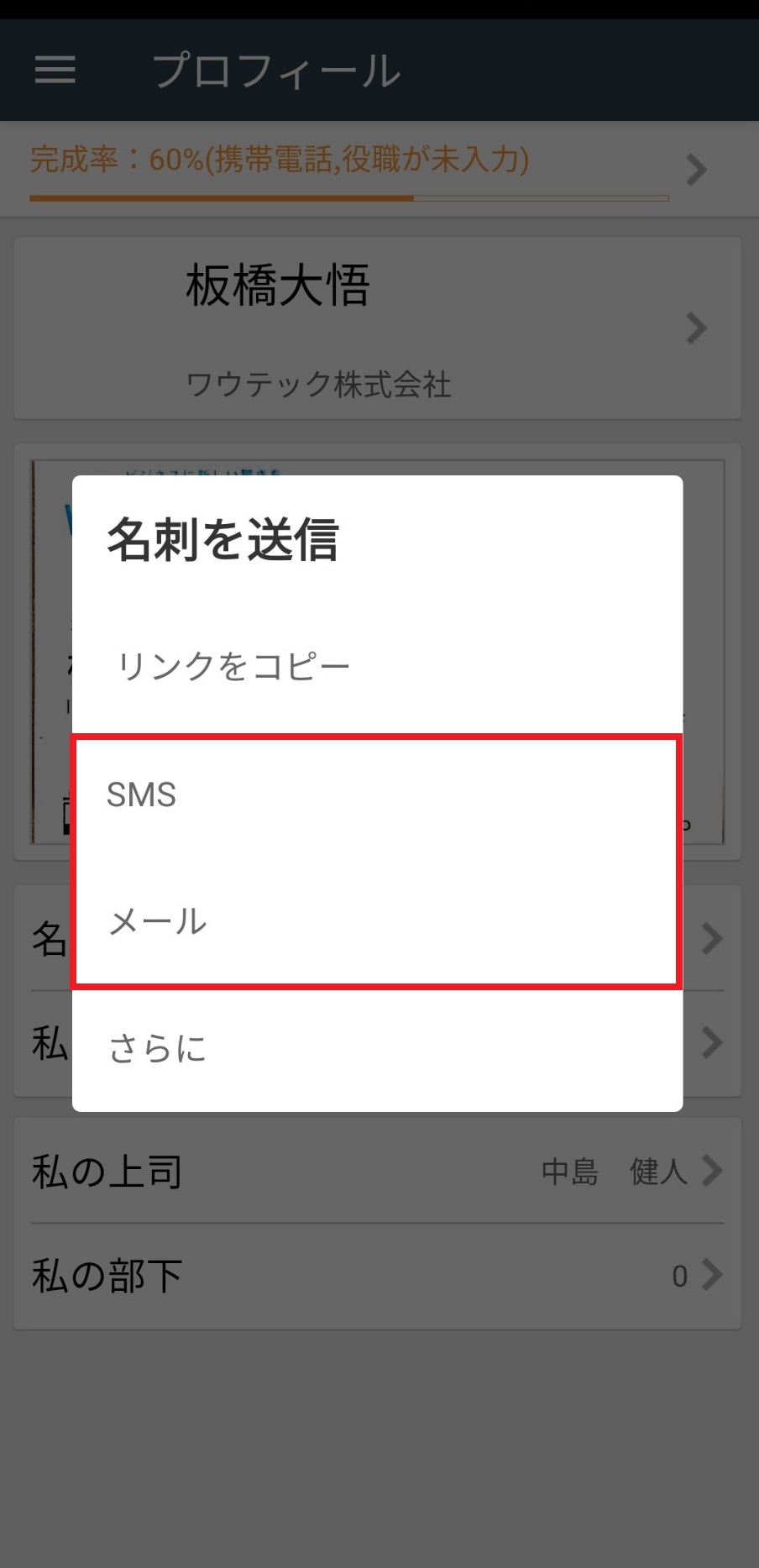Image resolution: width=759 pixels, height=1568 pixels.
Task: Select リンクをコピー to copy the link
Action: (377, 666)
